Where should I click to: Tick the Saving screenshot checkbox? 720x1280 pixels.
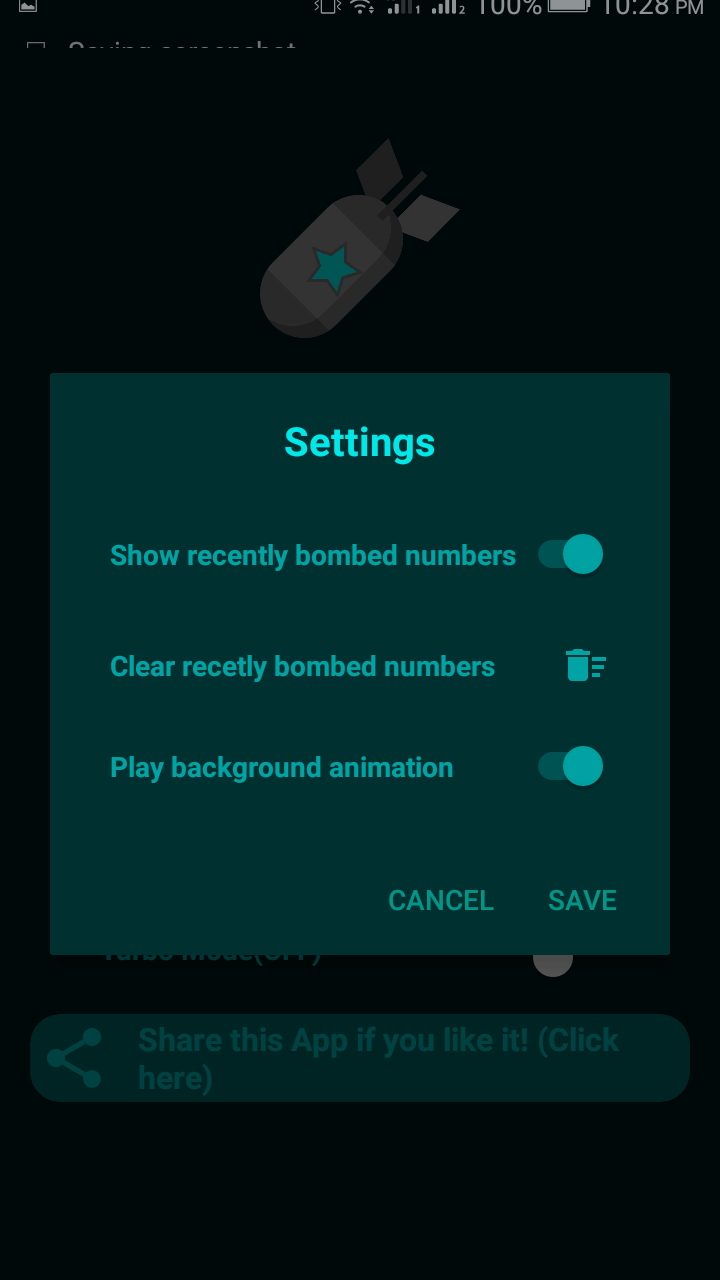point(35,47)
